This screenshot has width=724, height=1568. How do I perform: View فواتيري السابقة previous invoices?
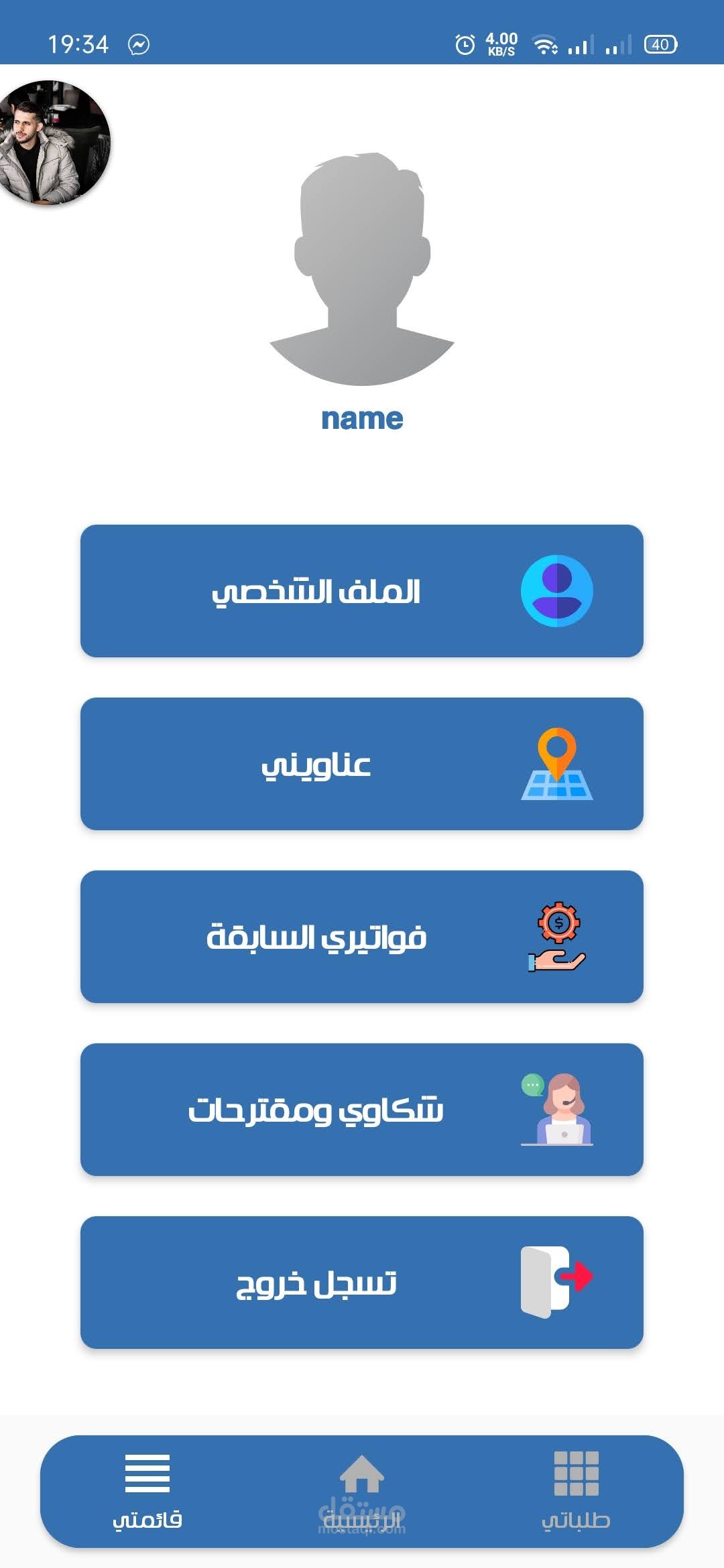tap(362, 937)
